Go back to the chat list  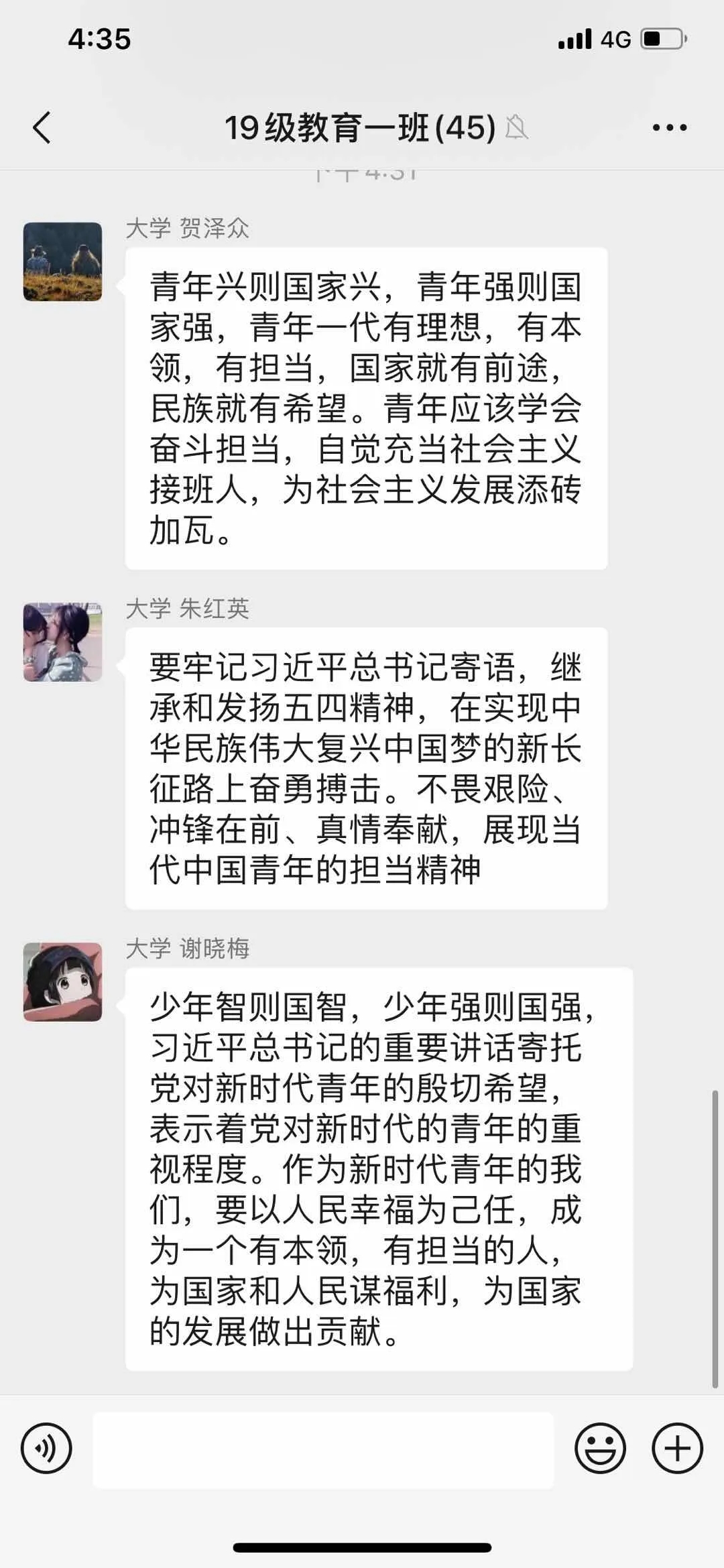click(42, 127)
